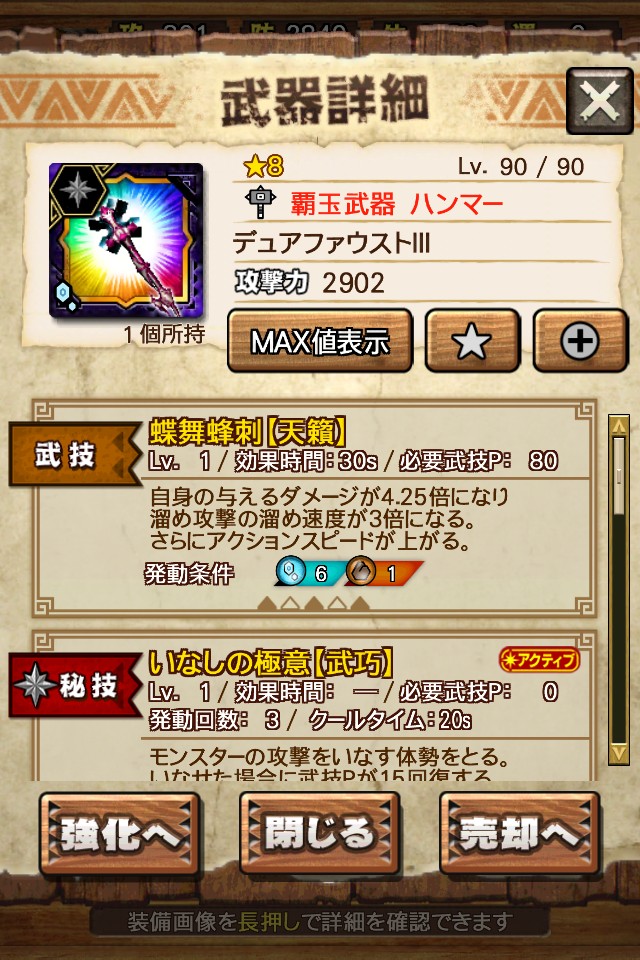Close the 武器詳細 dialog with X
Viewport: 640px width, 960px height.
pyautogui.click(x=599, y=101)
